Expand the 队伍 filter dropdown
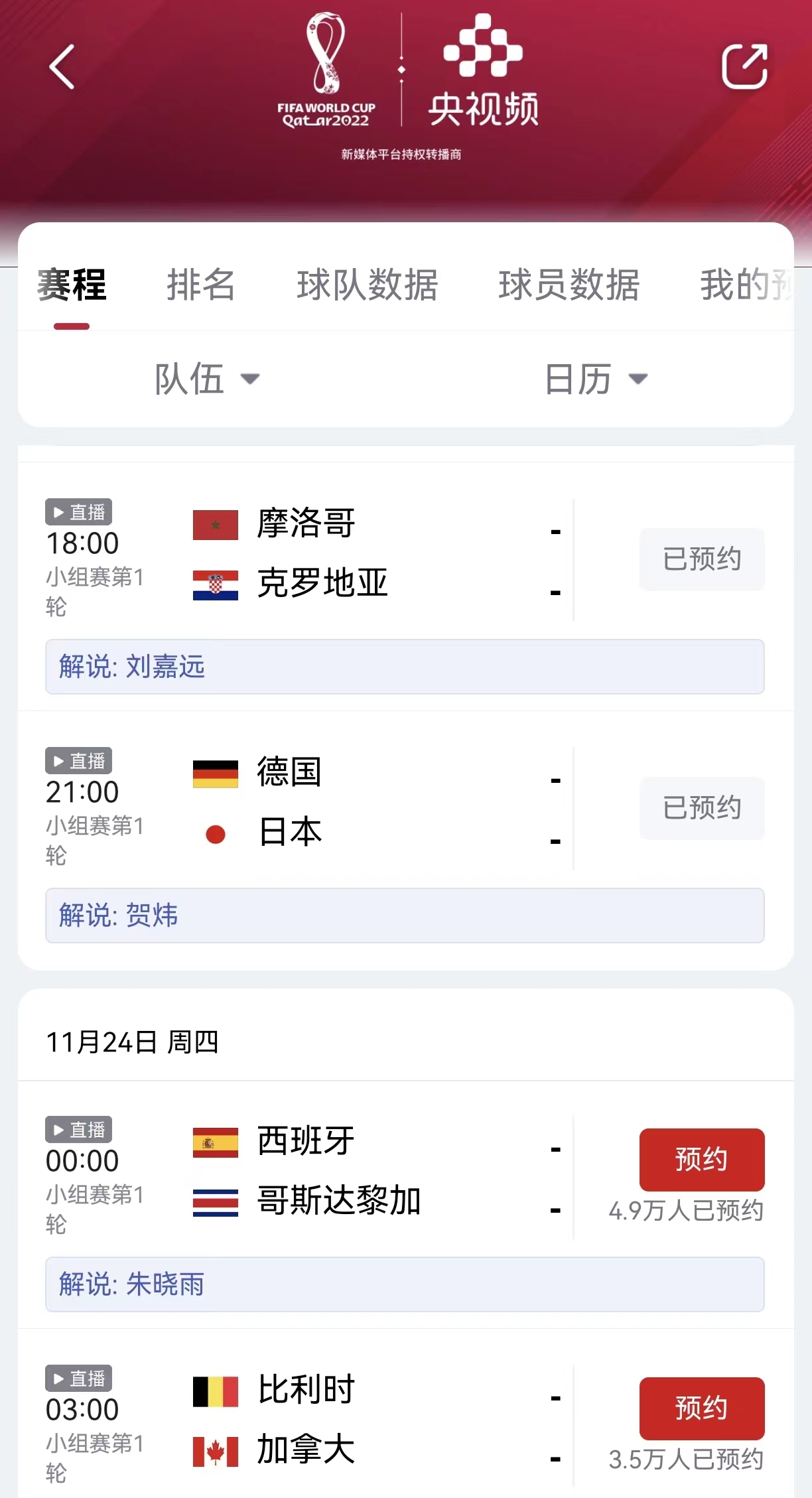The image size is (812, 1498). pyautogui.click(x=206, y=379)
